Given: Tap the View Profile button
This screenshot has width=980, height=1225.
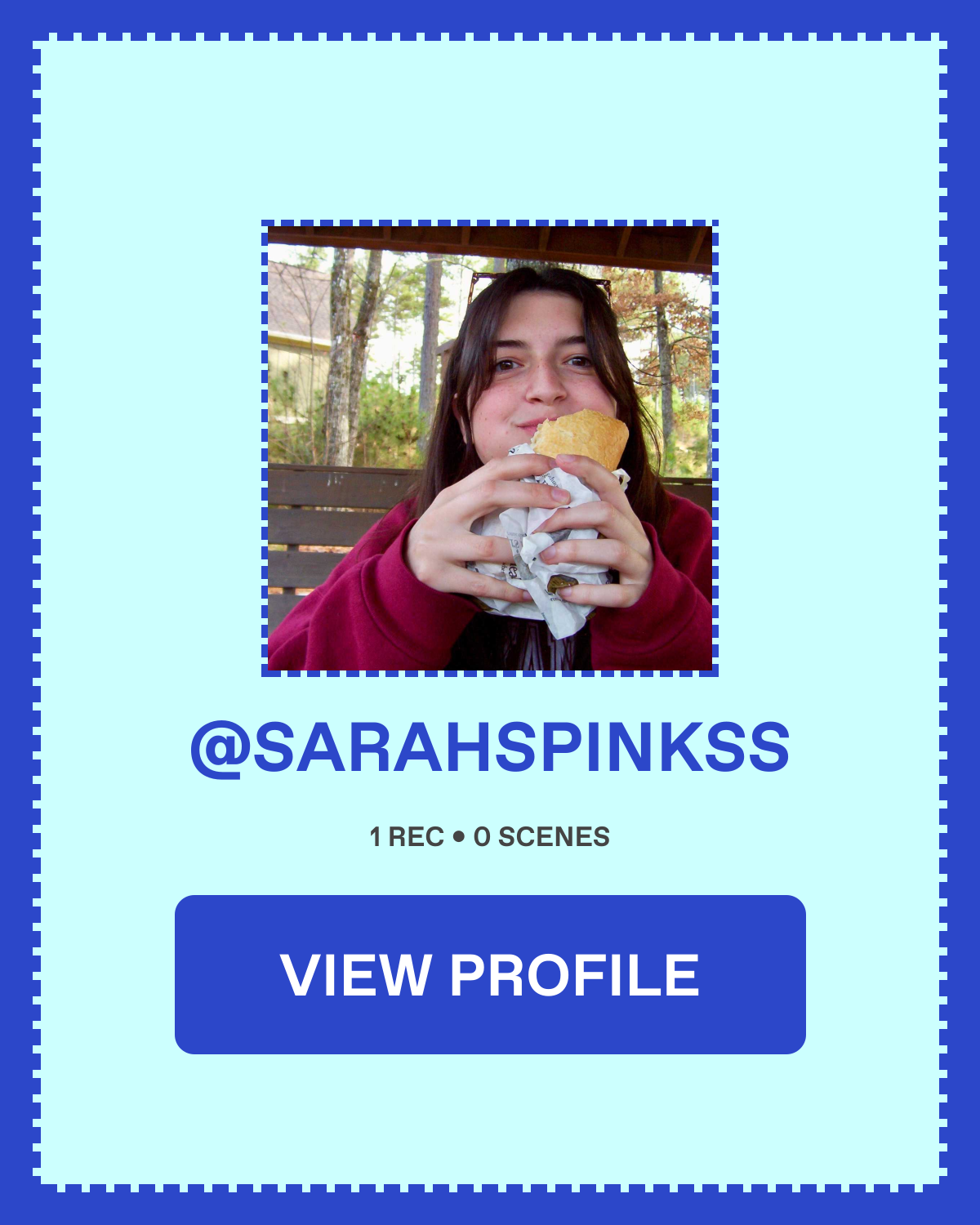Looking at the screenshot, I should click(490, 974).
